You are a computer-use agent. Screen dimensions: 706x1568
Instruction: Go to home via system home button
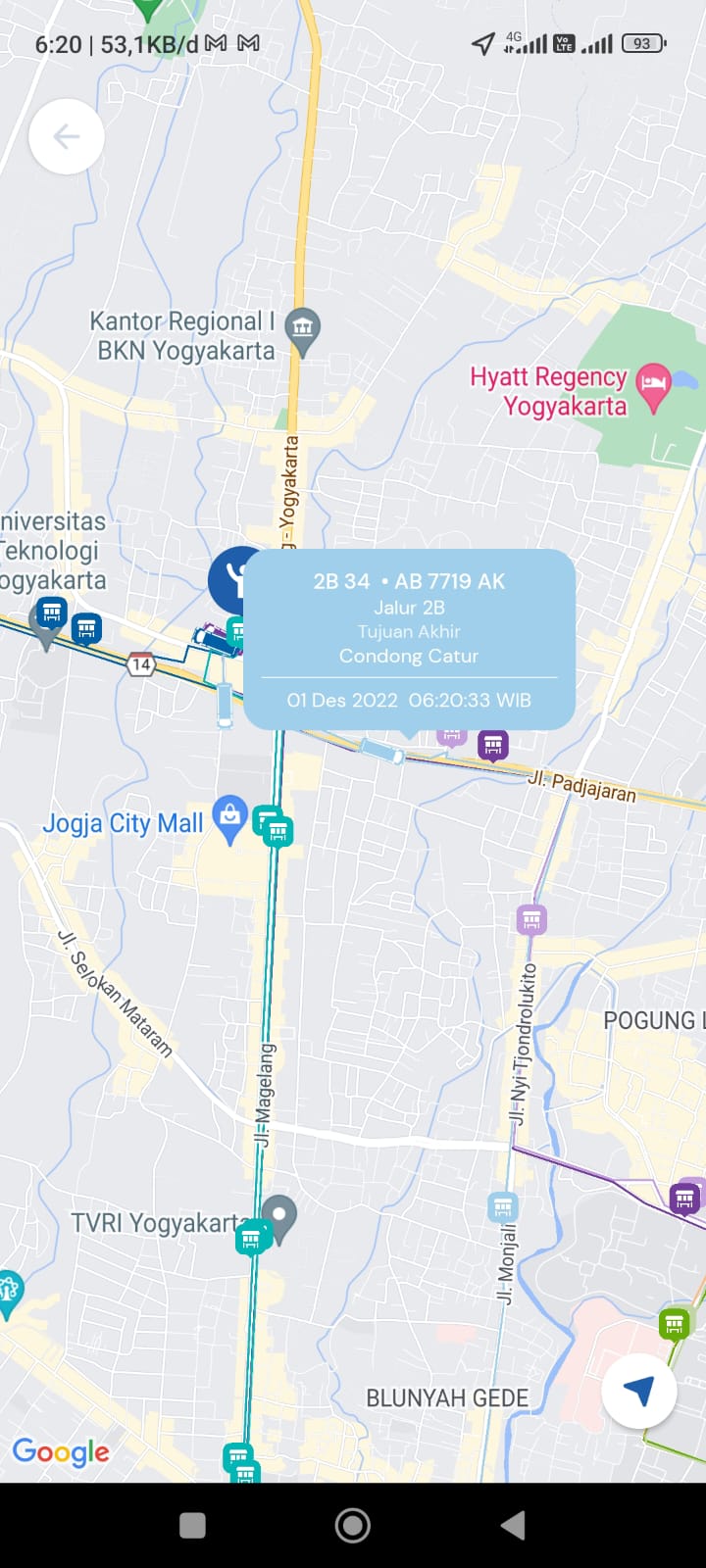tap(353, 1525)
